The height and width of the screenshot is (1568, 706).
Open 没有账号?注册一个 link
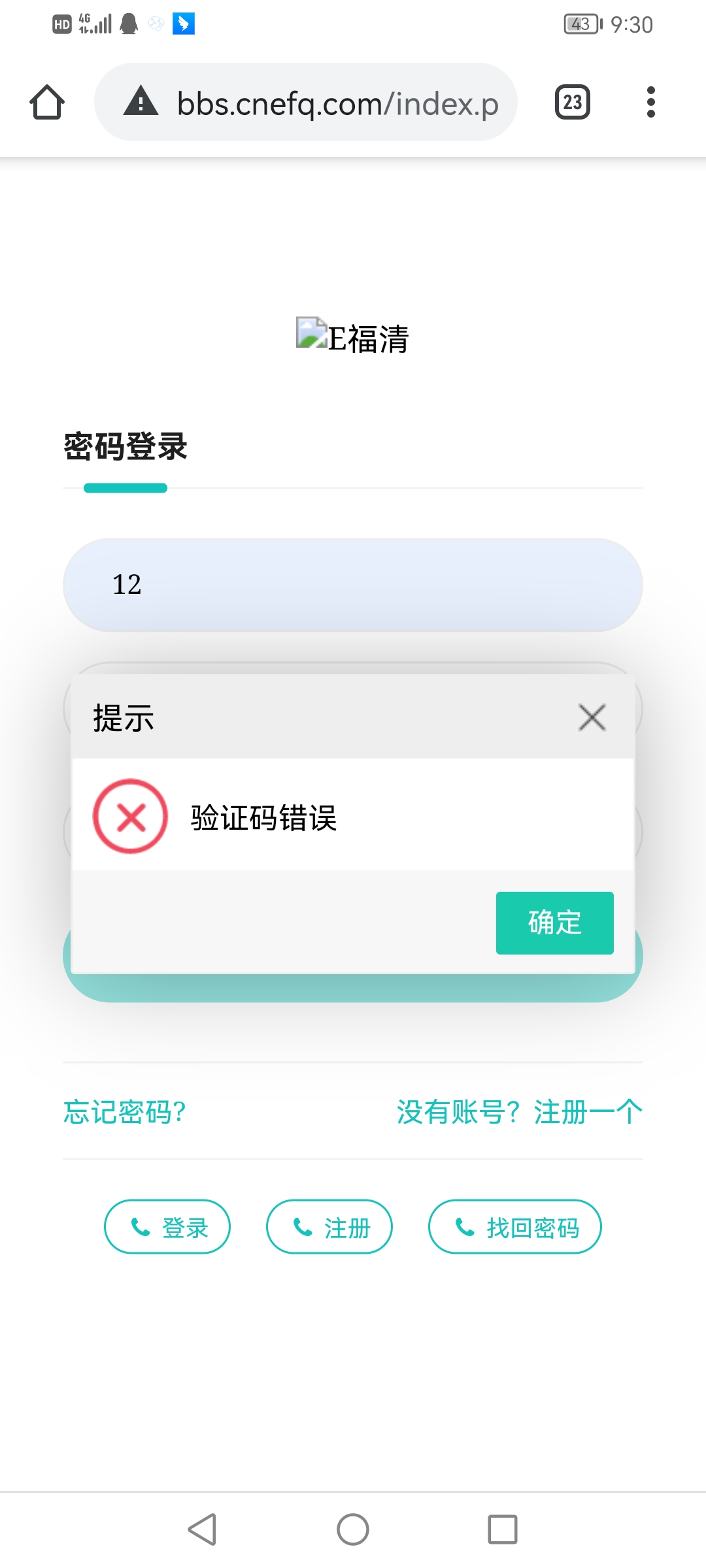[x=519, y=1112]
